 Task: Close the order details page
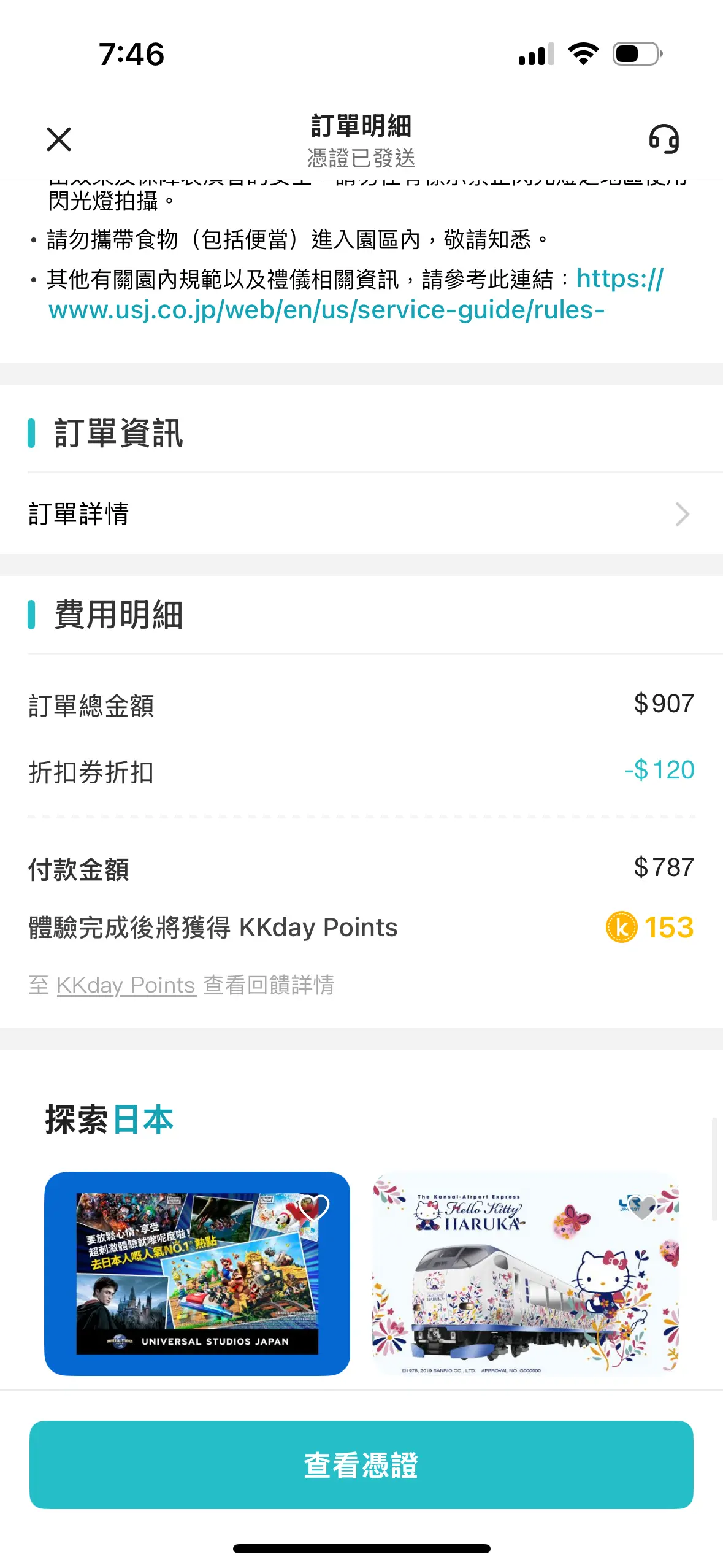click(59, 139)
